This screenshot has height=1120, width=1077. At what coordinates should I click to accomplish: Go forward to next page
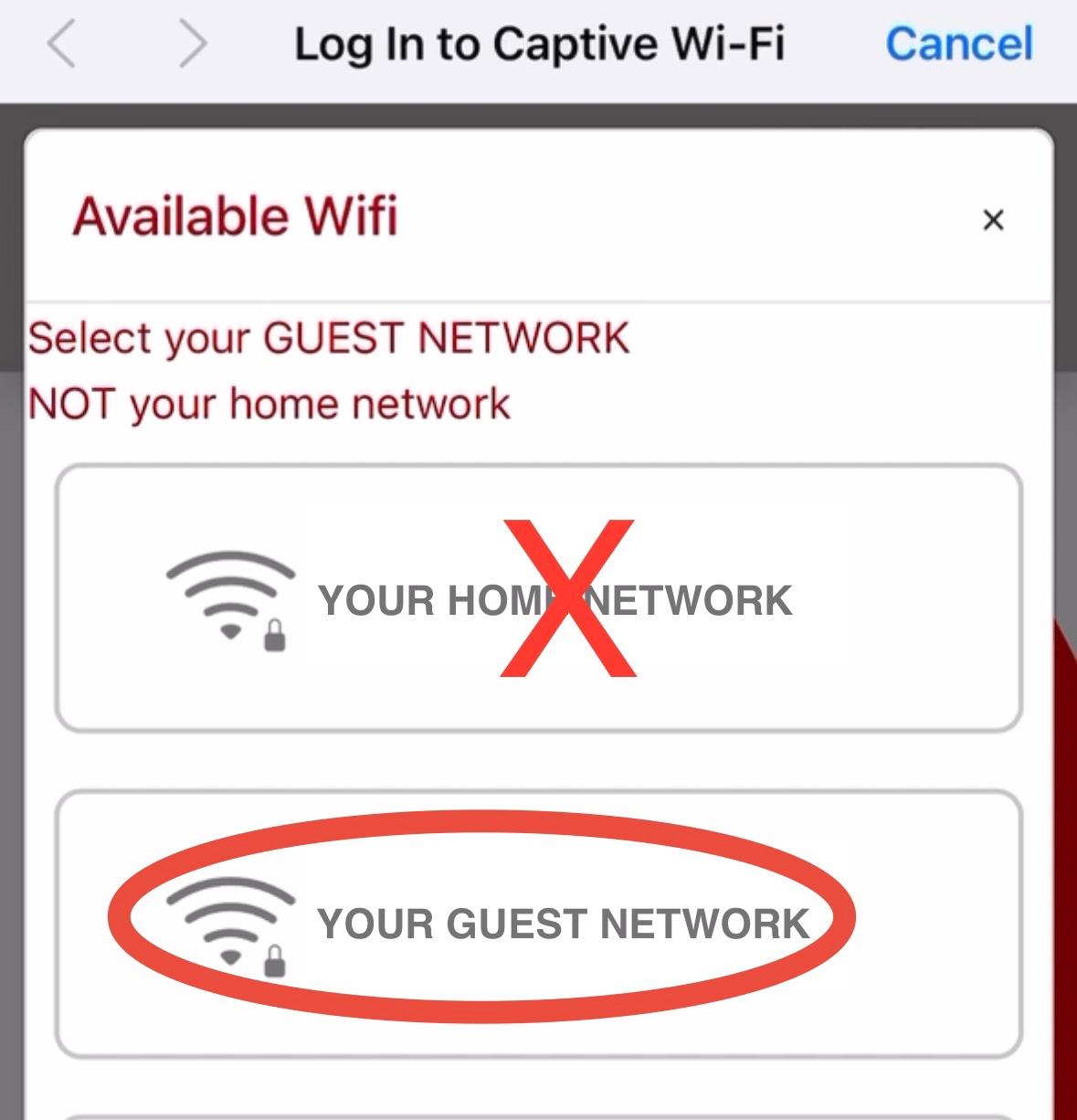pos(193,44)
